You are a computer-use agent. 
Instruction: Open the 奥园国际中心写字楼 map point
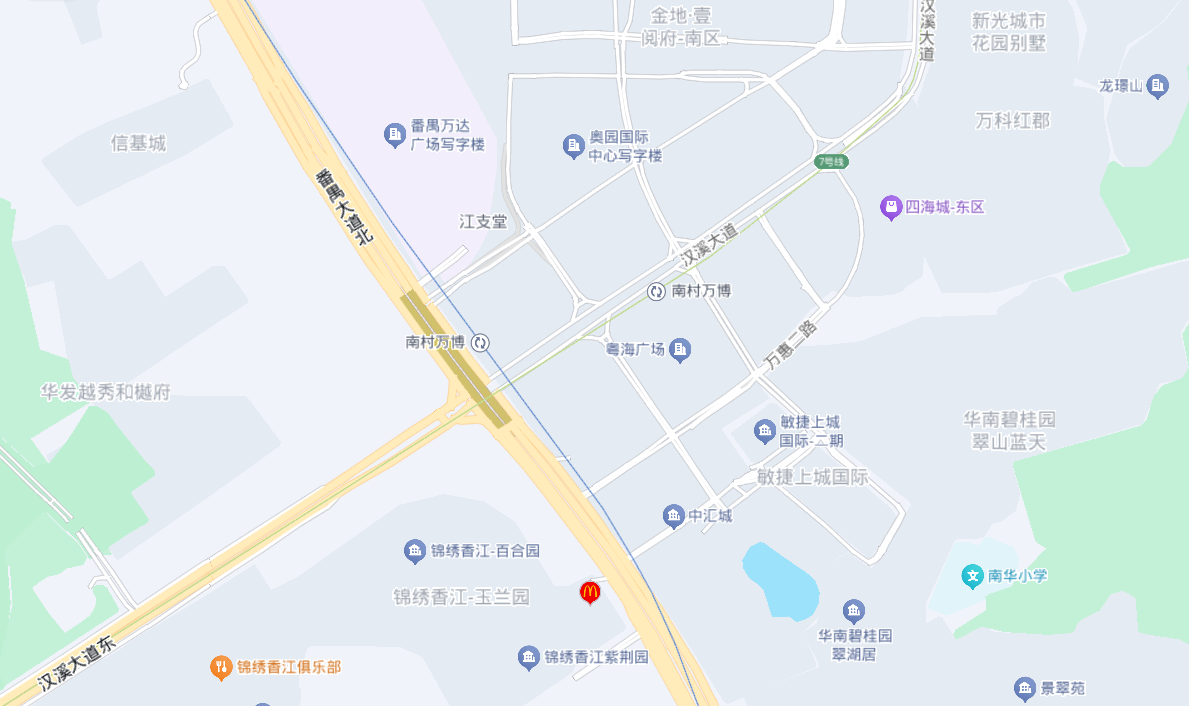pyautogui.click(x=574, y=147)
